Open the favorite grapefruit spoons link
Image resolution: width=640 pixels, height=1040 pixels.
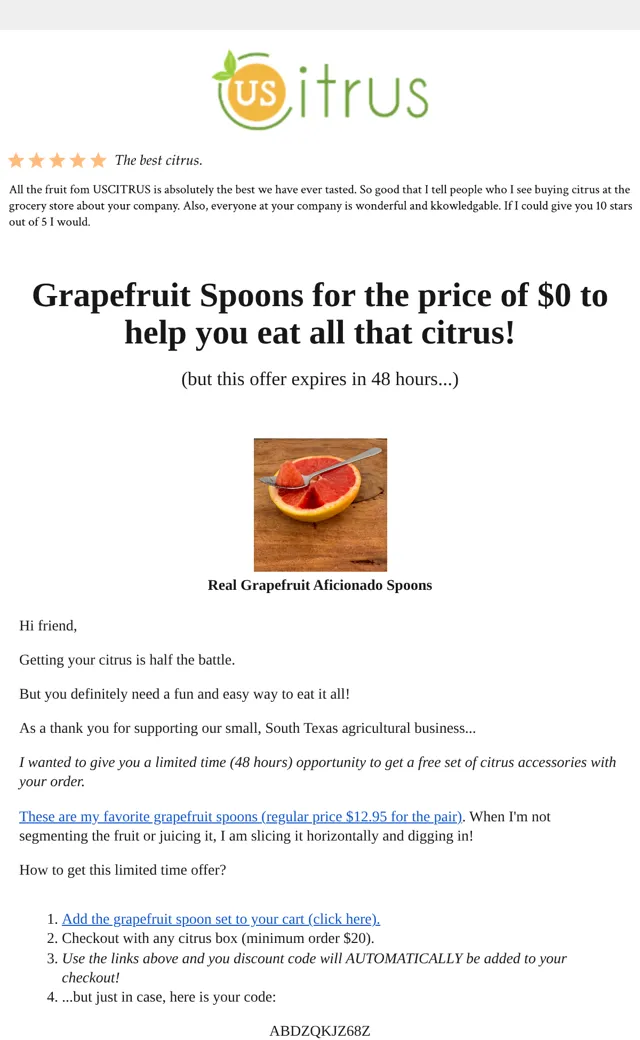(241, 816)
